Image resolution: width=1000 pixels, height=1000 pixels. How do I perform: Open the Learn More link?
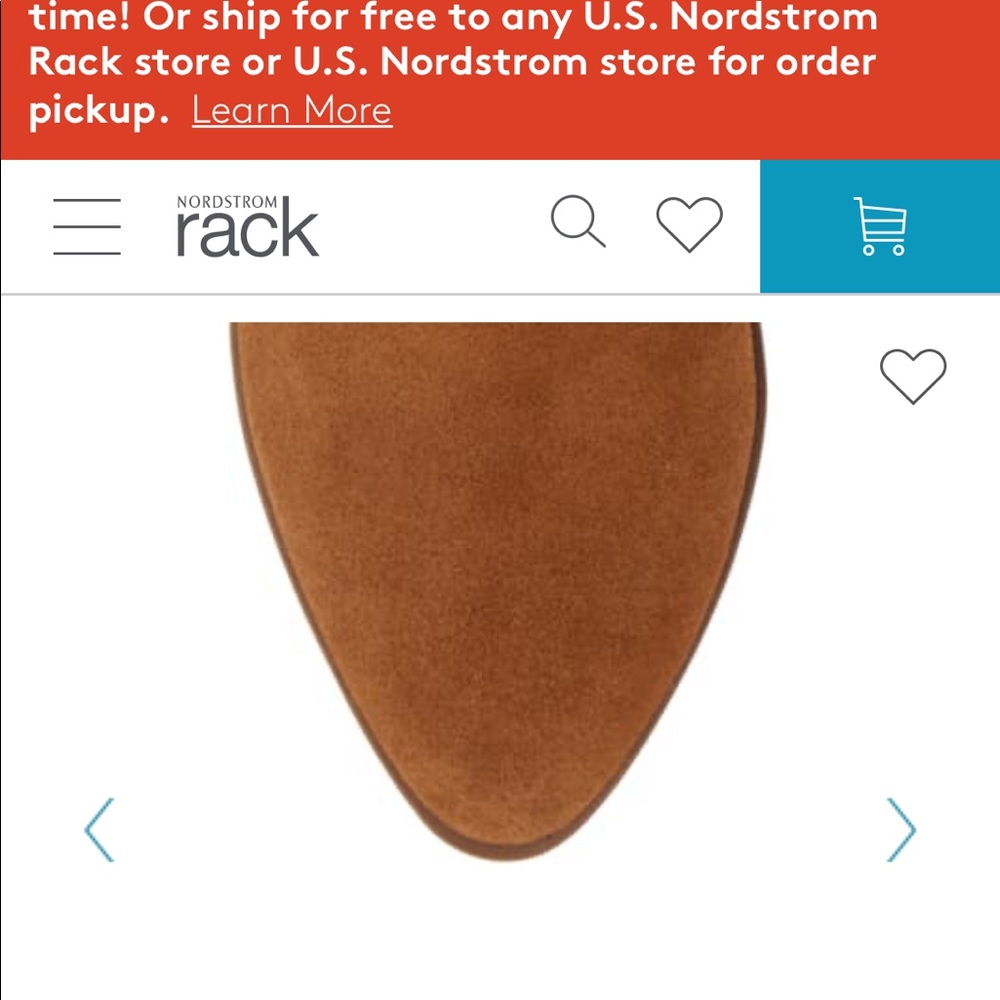click(292, 110)
